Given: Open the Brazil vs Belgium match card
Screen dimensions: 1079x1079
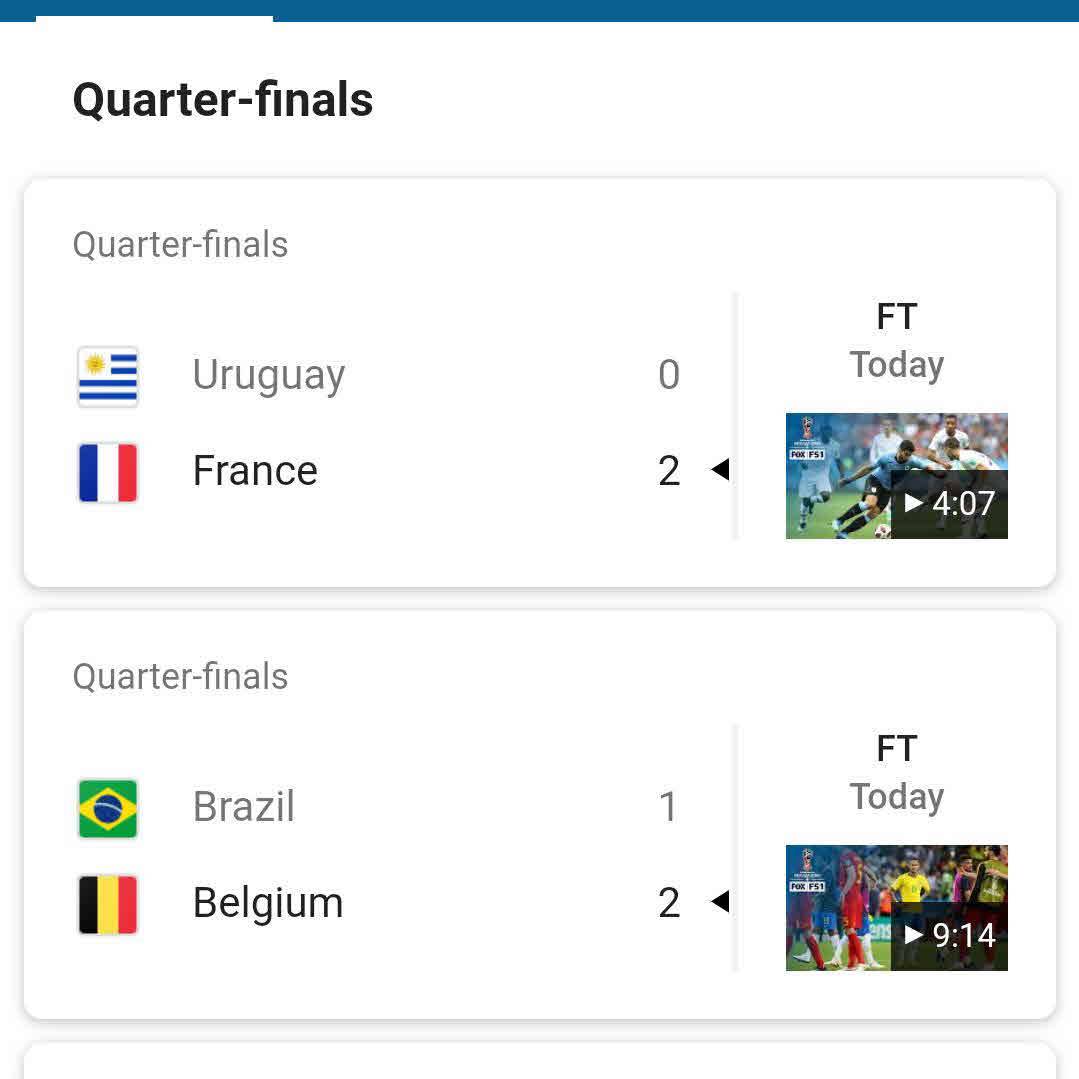Looking at the screenshot, I should (x=400, y=852).
